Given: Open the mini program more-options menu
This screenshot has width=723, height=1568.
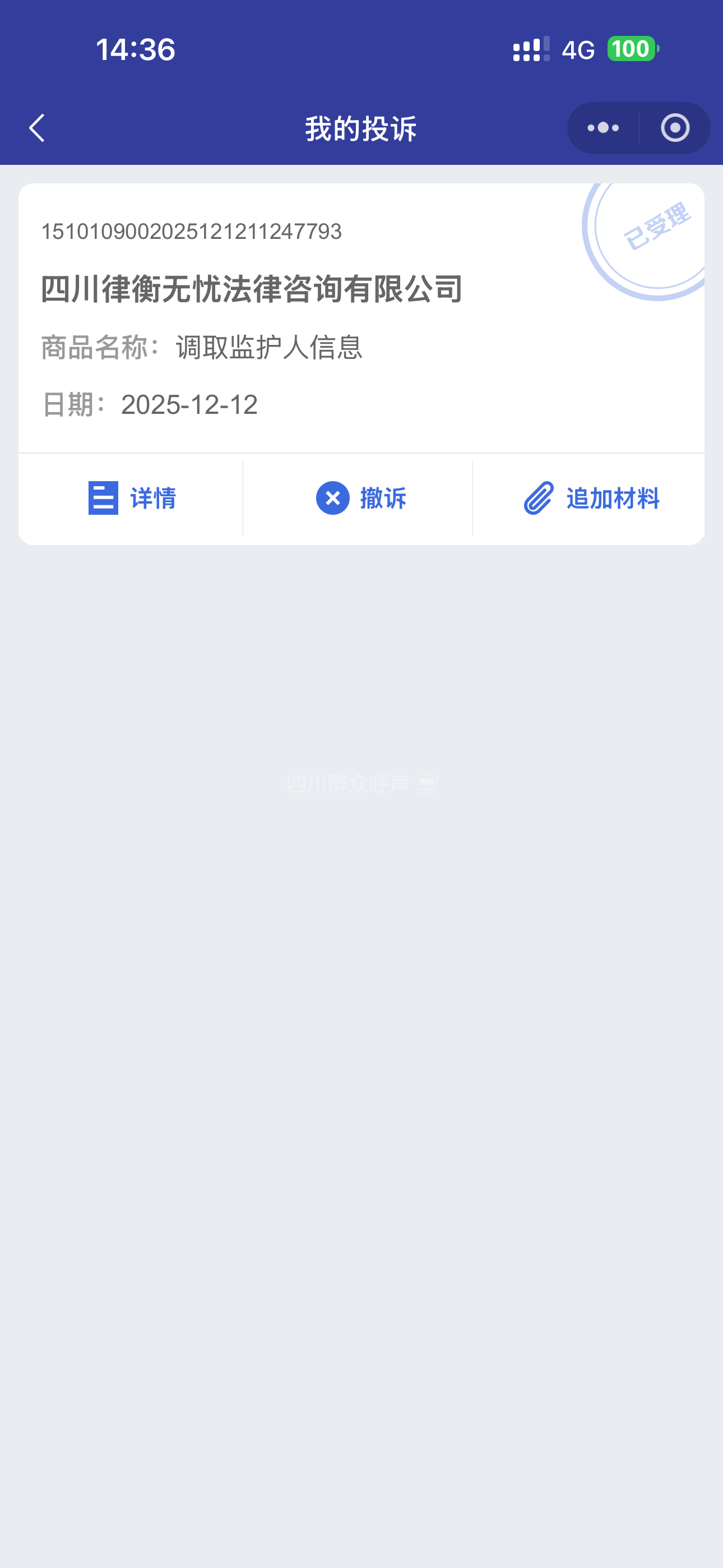Looking at the screenshot, I should [603, 128].
